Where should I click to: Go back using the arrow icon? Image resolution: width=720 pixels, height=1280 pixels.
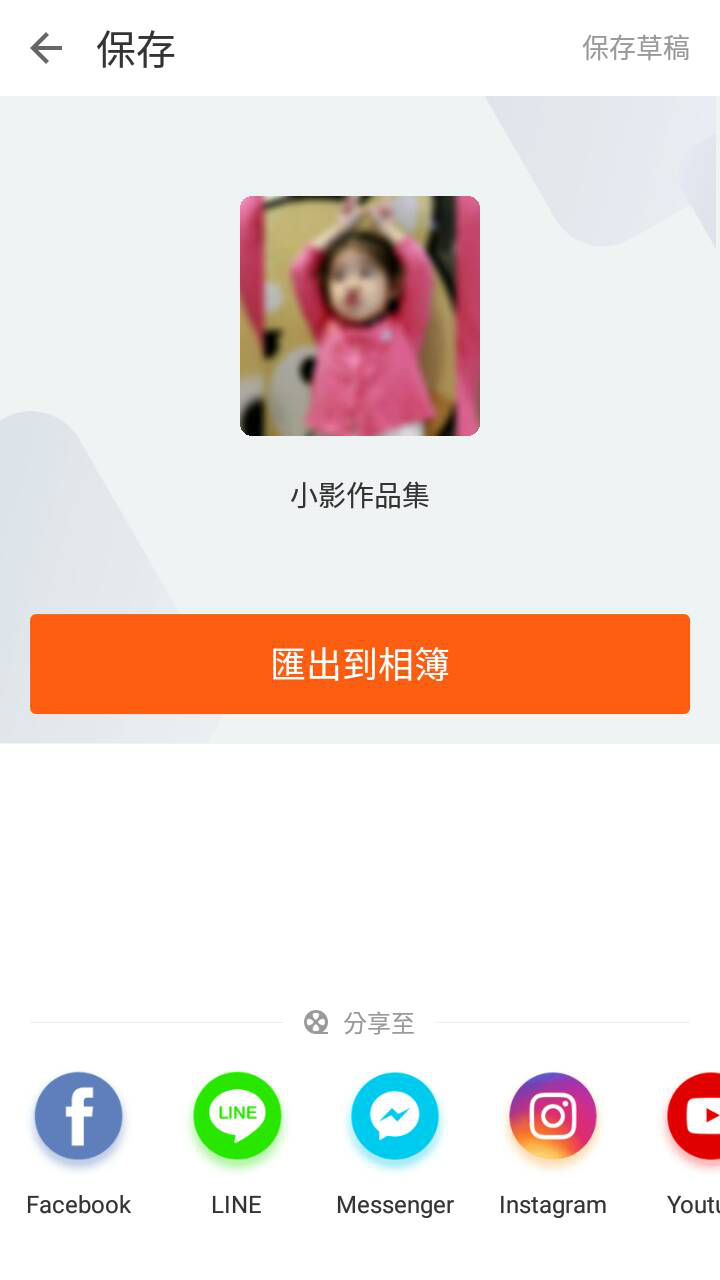tap(46, 48)
